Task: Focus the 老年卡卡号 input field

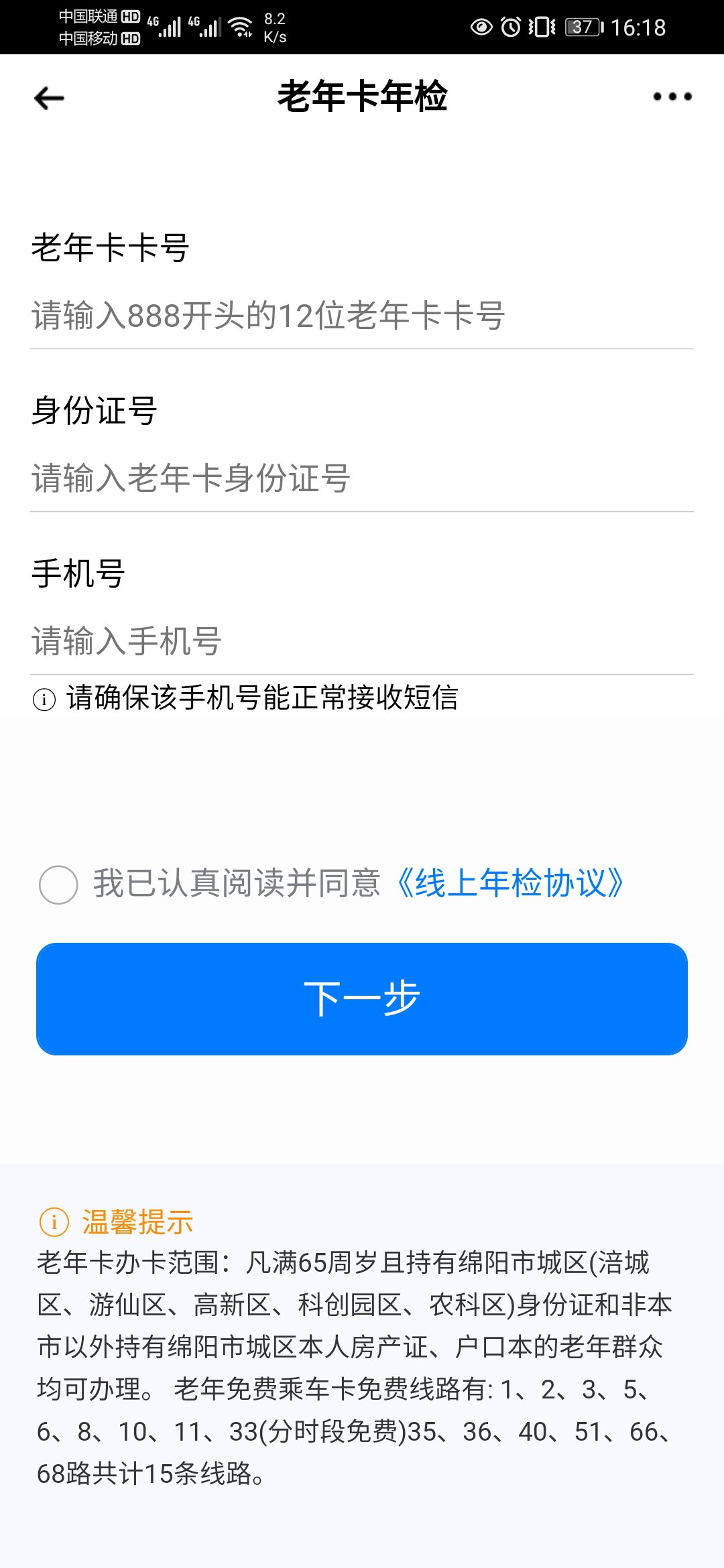Action: tap(362, 316)
